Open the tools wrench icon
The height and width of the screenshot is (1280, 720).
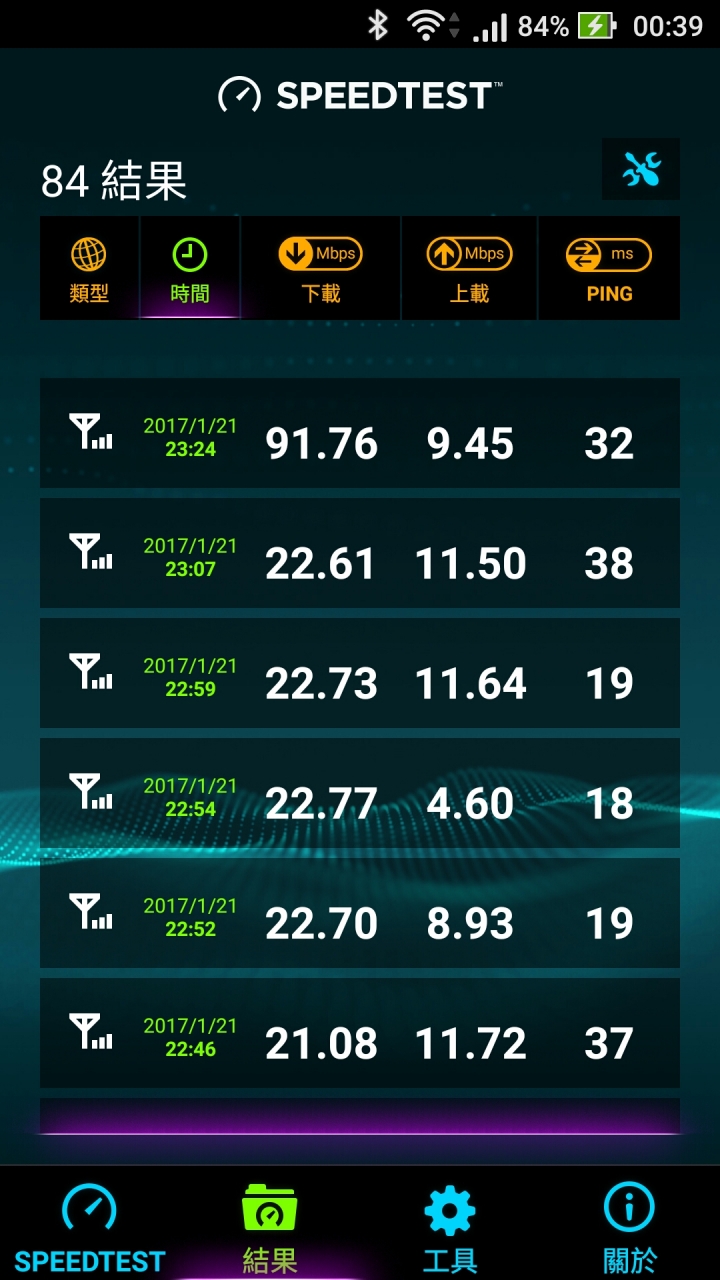click(640, 169)
